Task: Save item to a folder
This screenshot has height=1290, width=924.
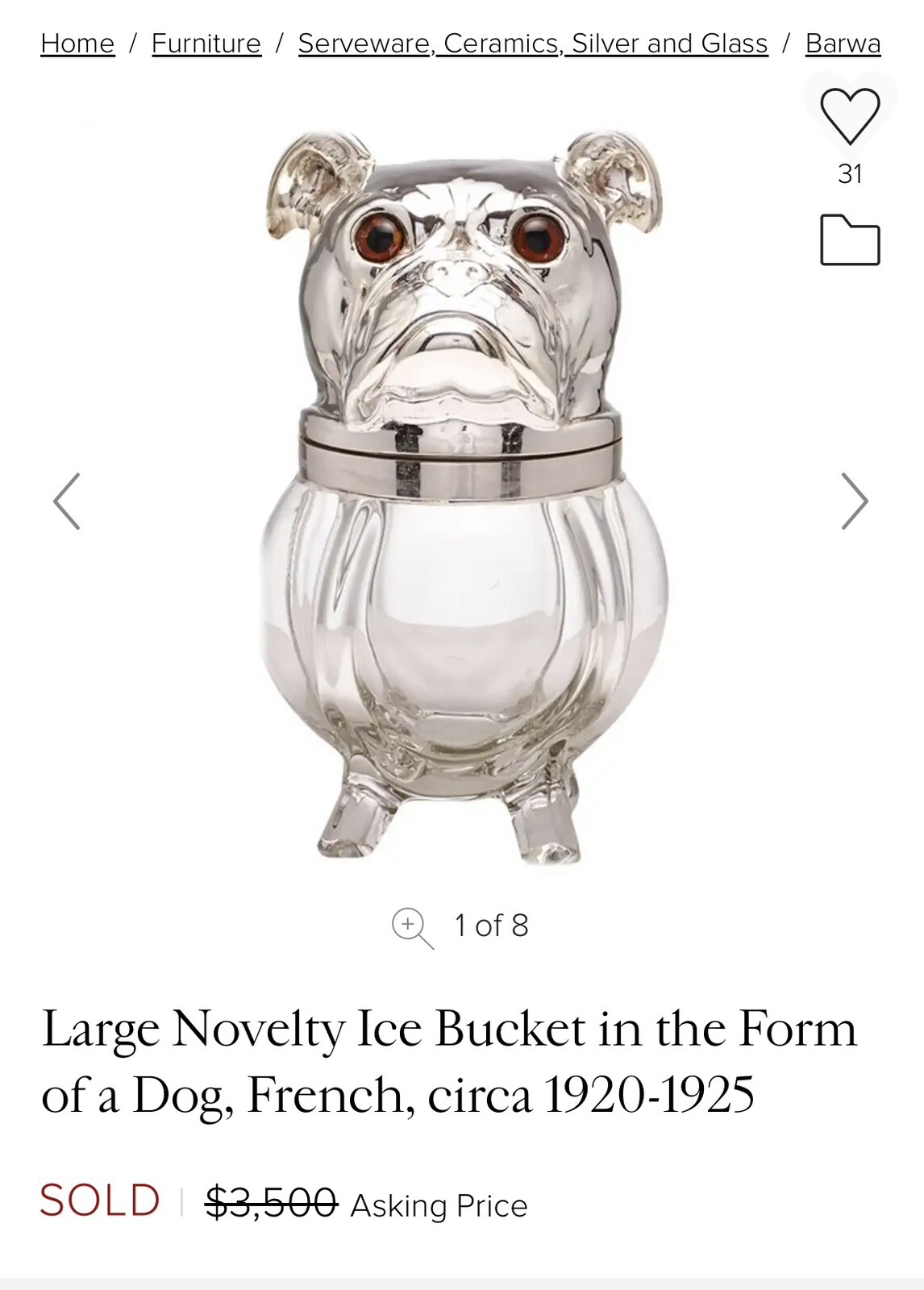Action: (x=850, y=240)
